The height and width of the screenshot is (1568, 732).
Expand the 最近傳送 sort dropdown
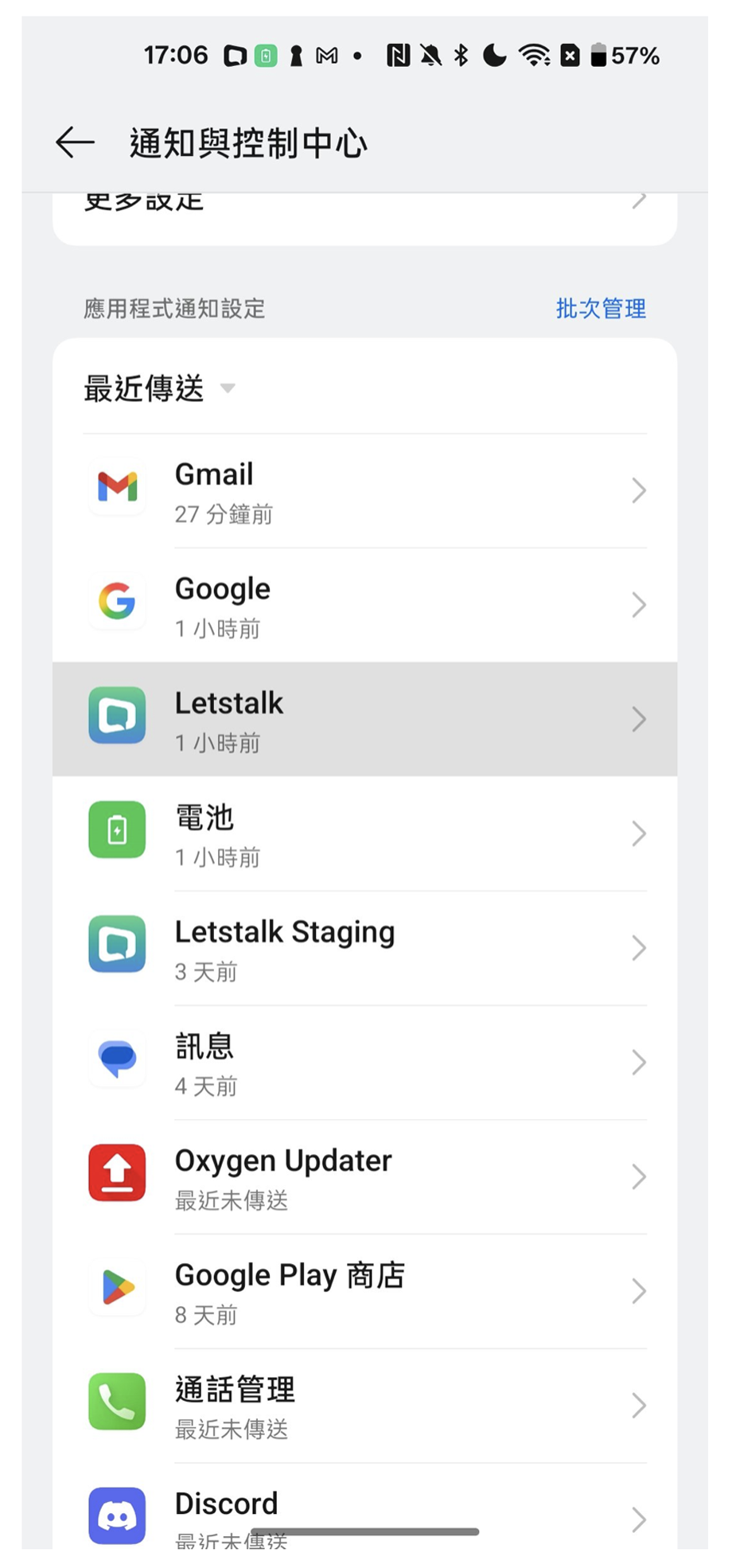[x=159, y=388]
